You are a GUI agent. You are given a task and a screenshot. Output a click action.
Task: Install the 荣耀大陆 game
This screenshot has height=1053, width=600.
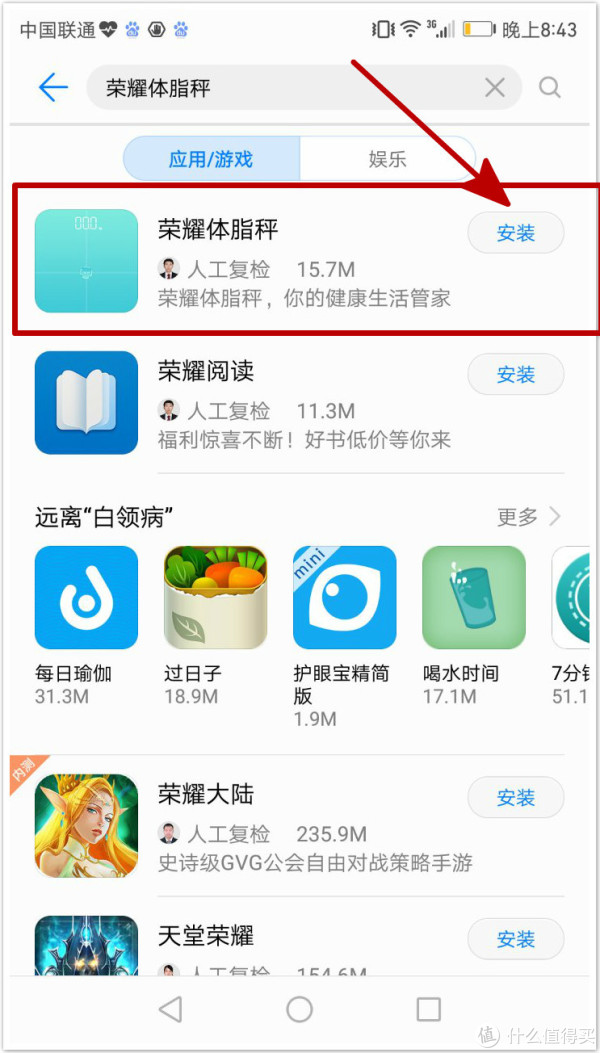coord(516,798)
